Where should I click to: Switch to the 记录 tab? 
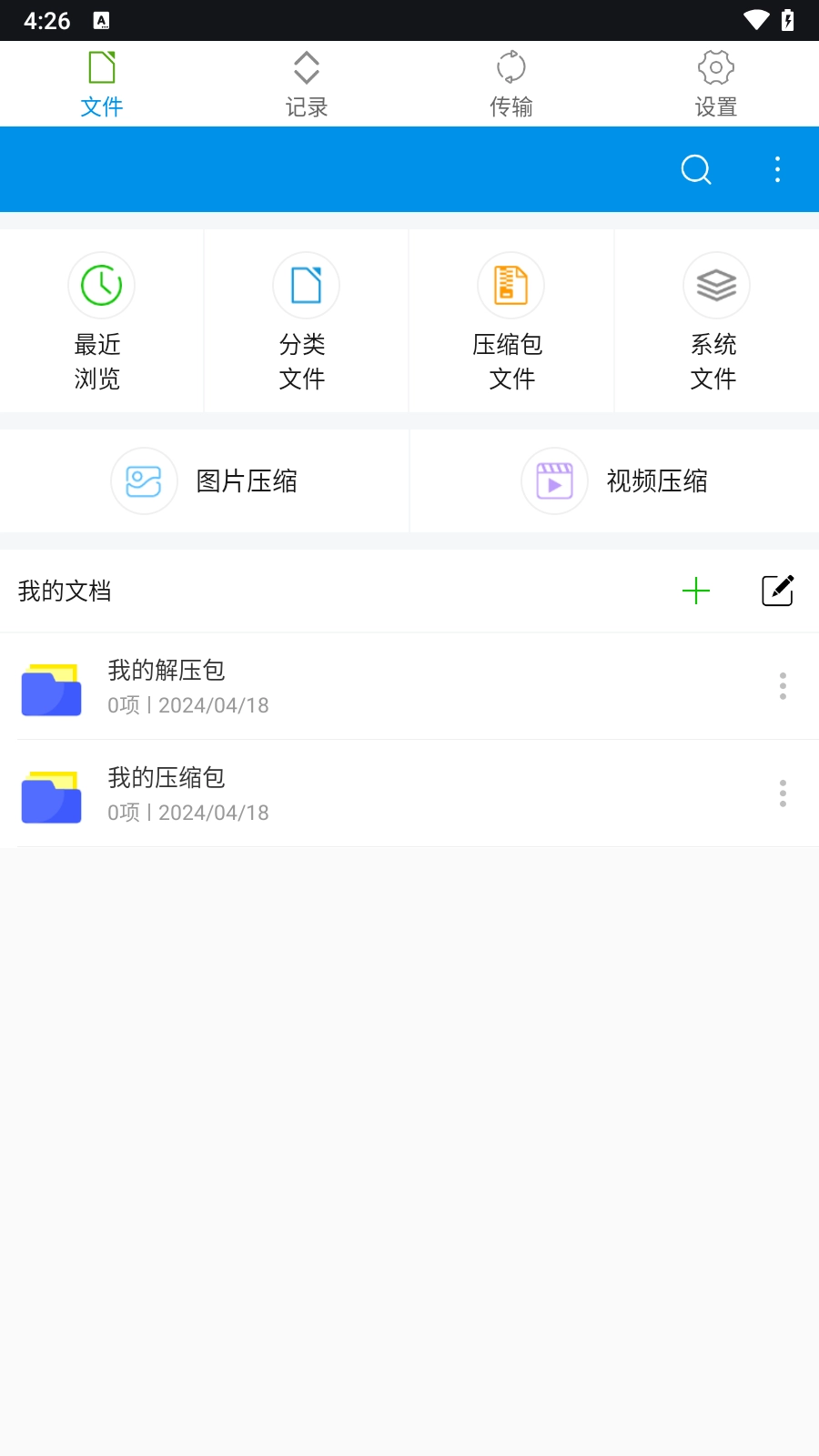pos(306,82)
